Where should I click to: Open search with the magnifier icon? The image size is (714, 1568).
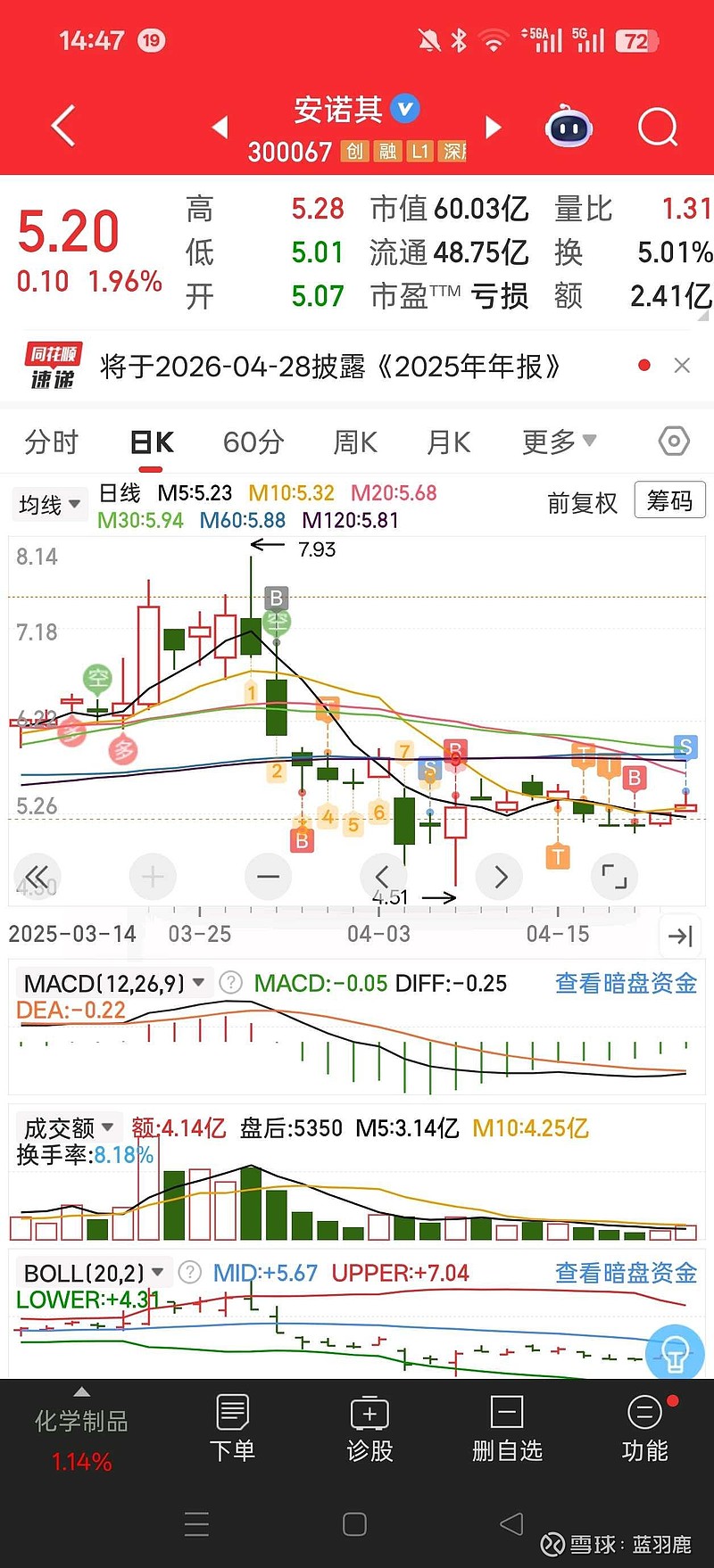click(658, 126)
